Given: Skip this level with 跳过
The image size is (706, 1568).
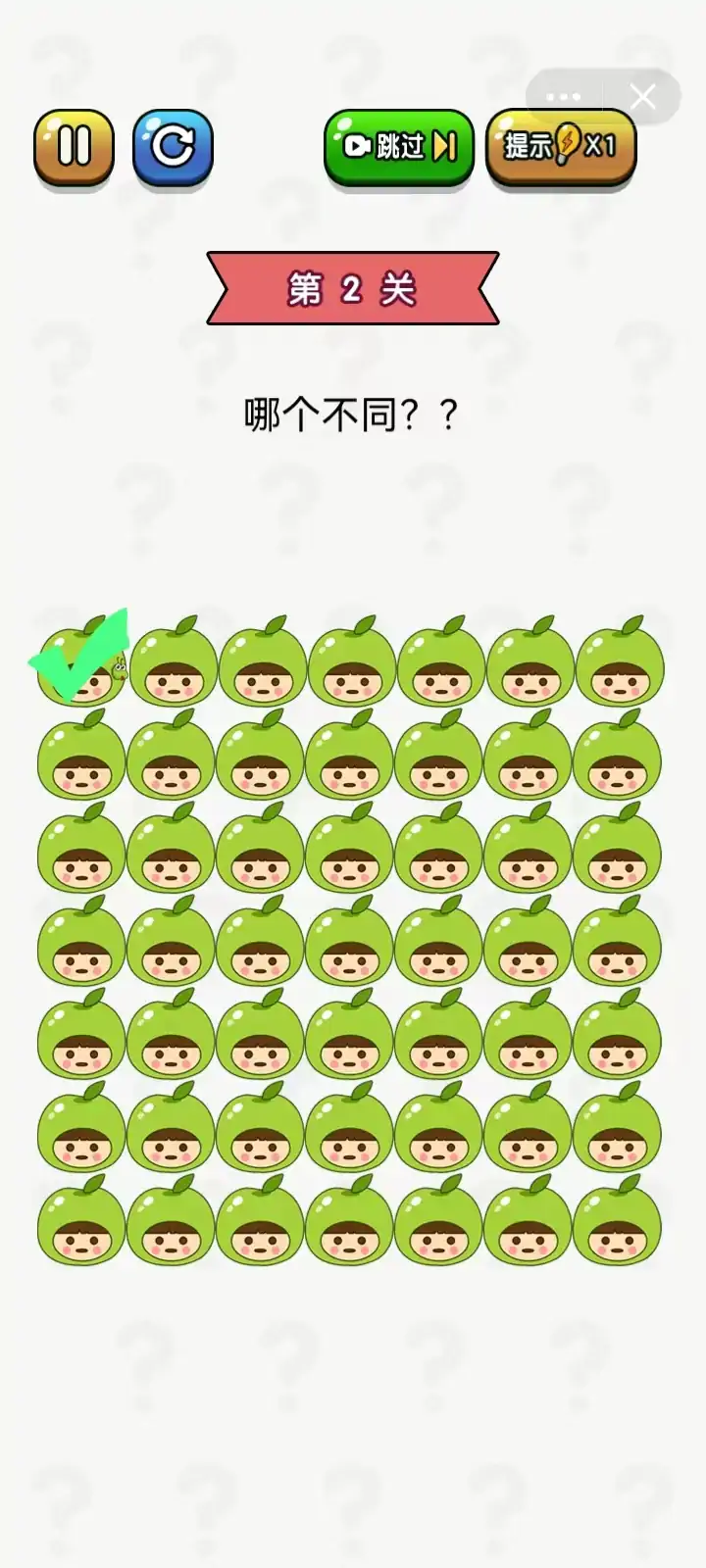Looking at the screenshot, I should coord(399,147).
